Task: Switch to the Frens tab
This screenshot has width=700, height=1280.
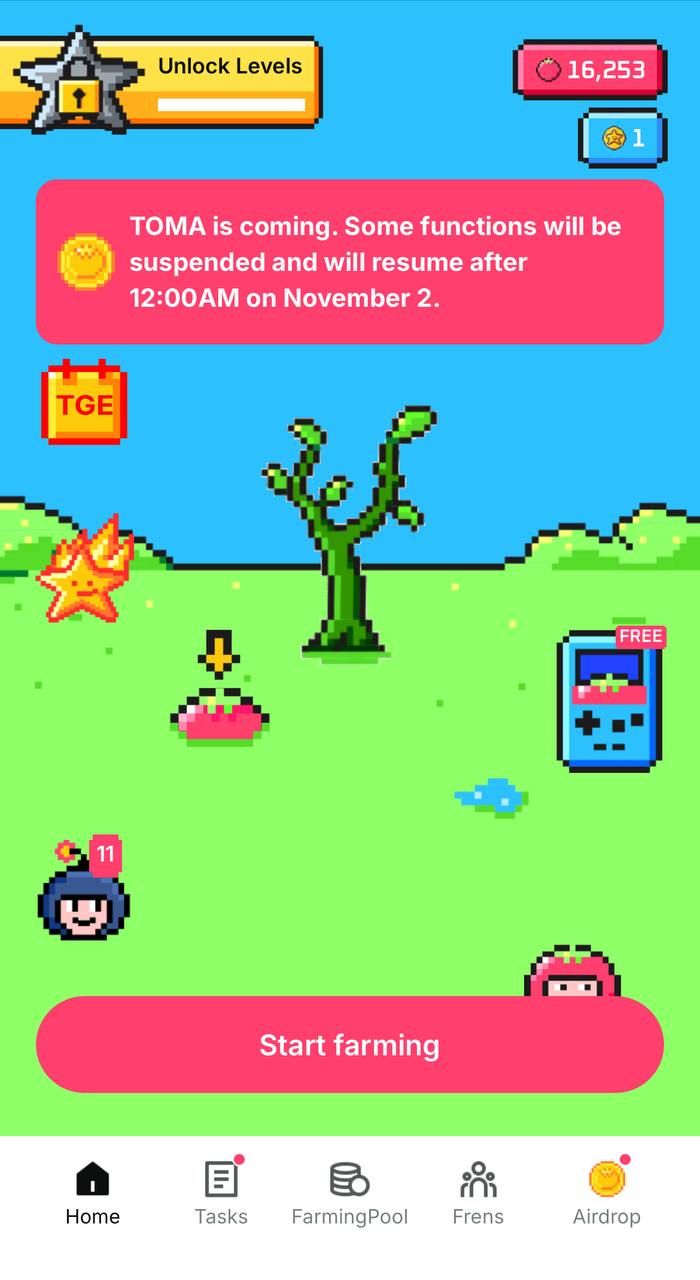Action: point(478,1194)
